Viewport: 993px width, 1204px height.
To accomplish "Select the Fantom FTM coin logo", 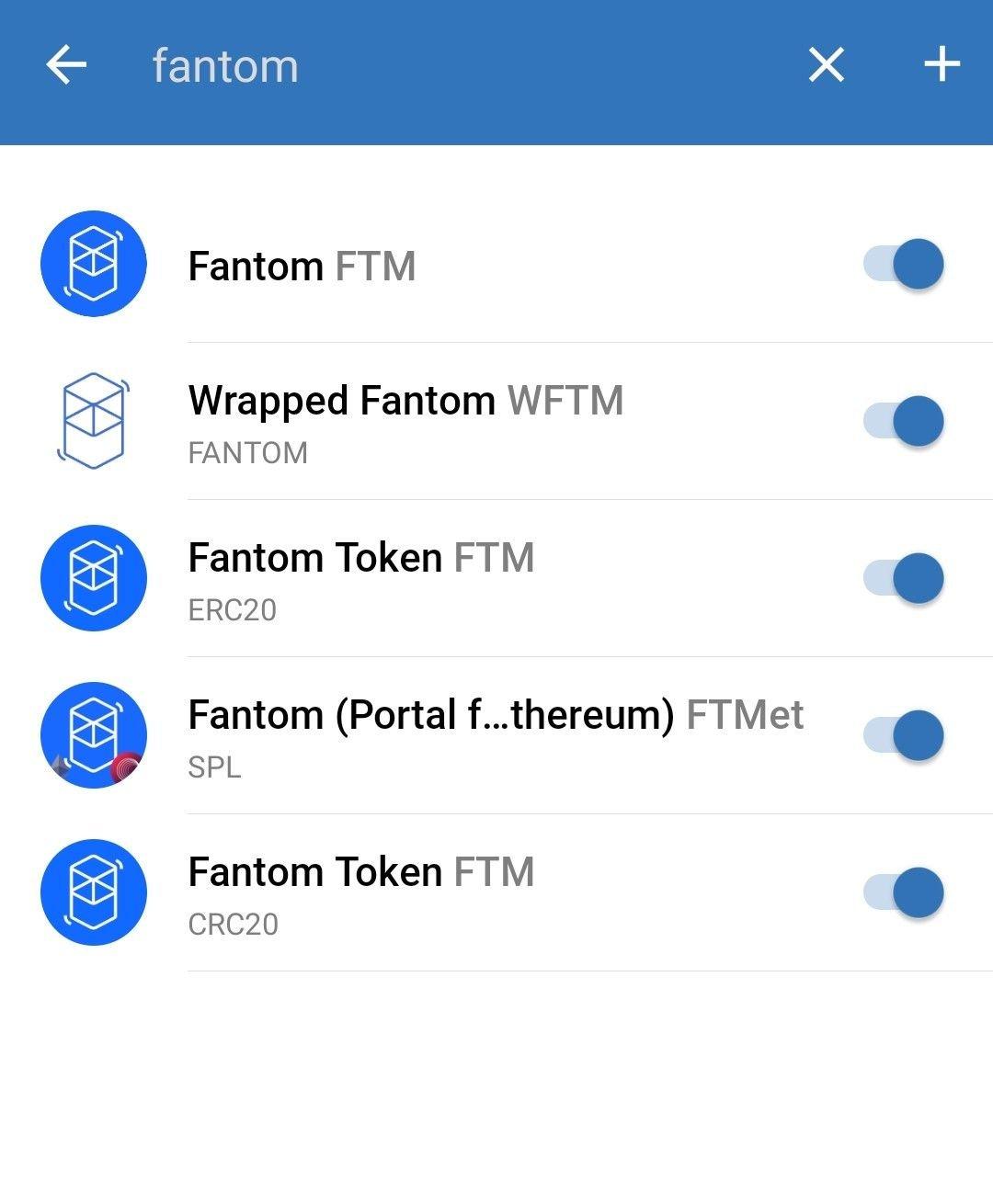I will pos(92,263).
